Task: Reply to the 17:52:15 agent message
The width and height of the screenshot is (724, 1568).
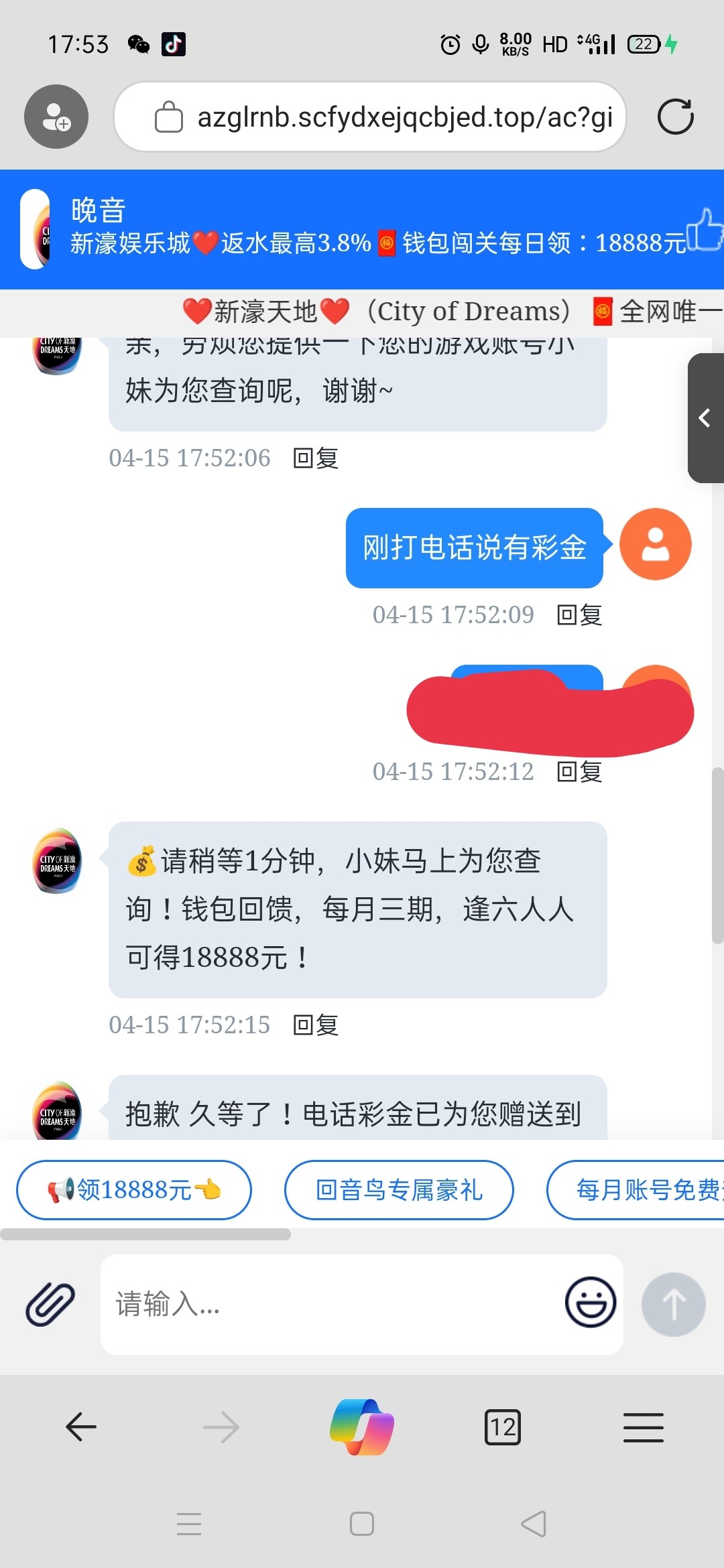Action: [316, 1025]
